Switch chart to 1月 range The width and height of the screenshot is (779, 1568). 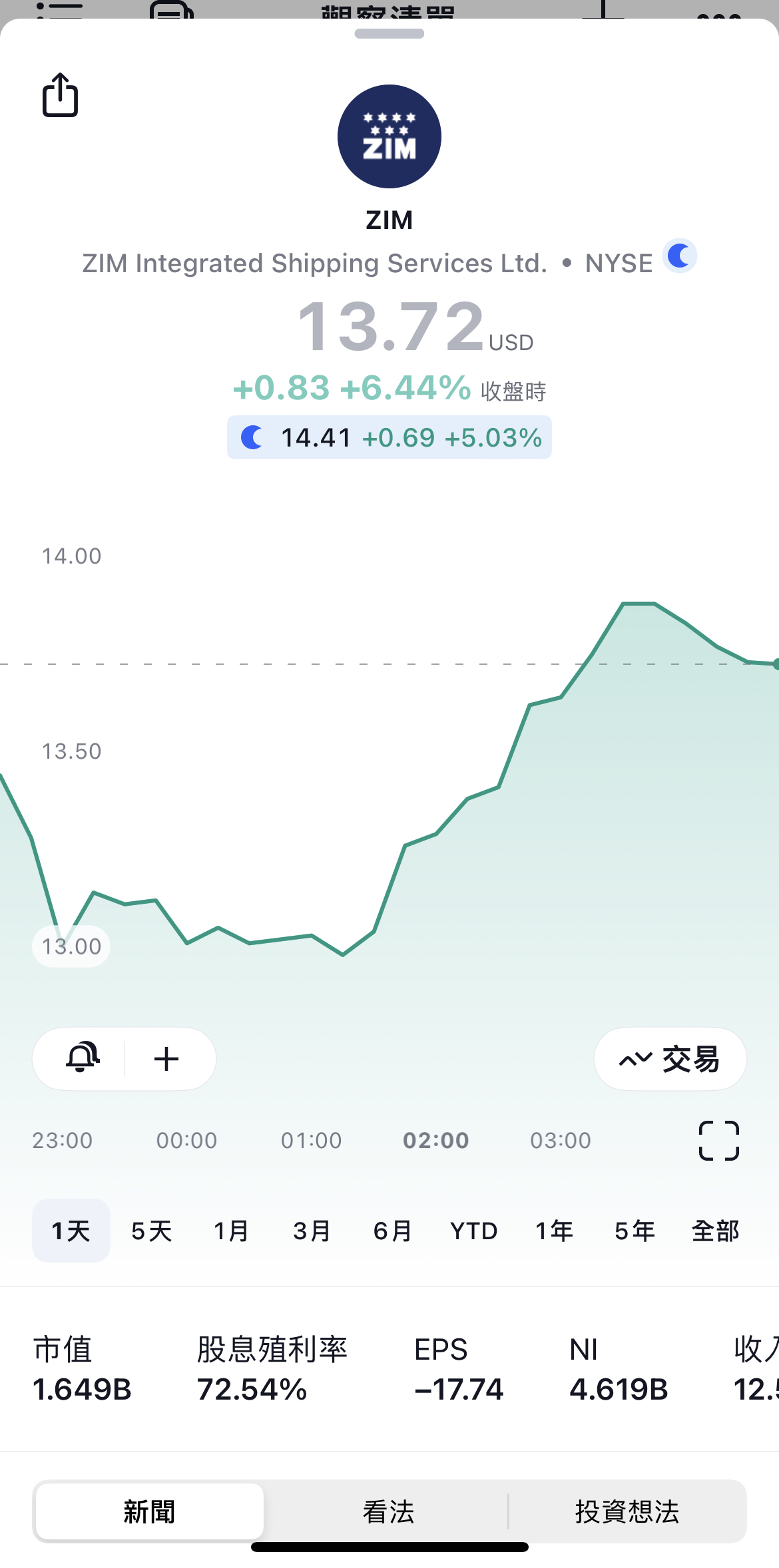pyautogui.click(x=232, y=1231)
